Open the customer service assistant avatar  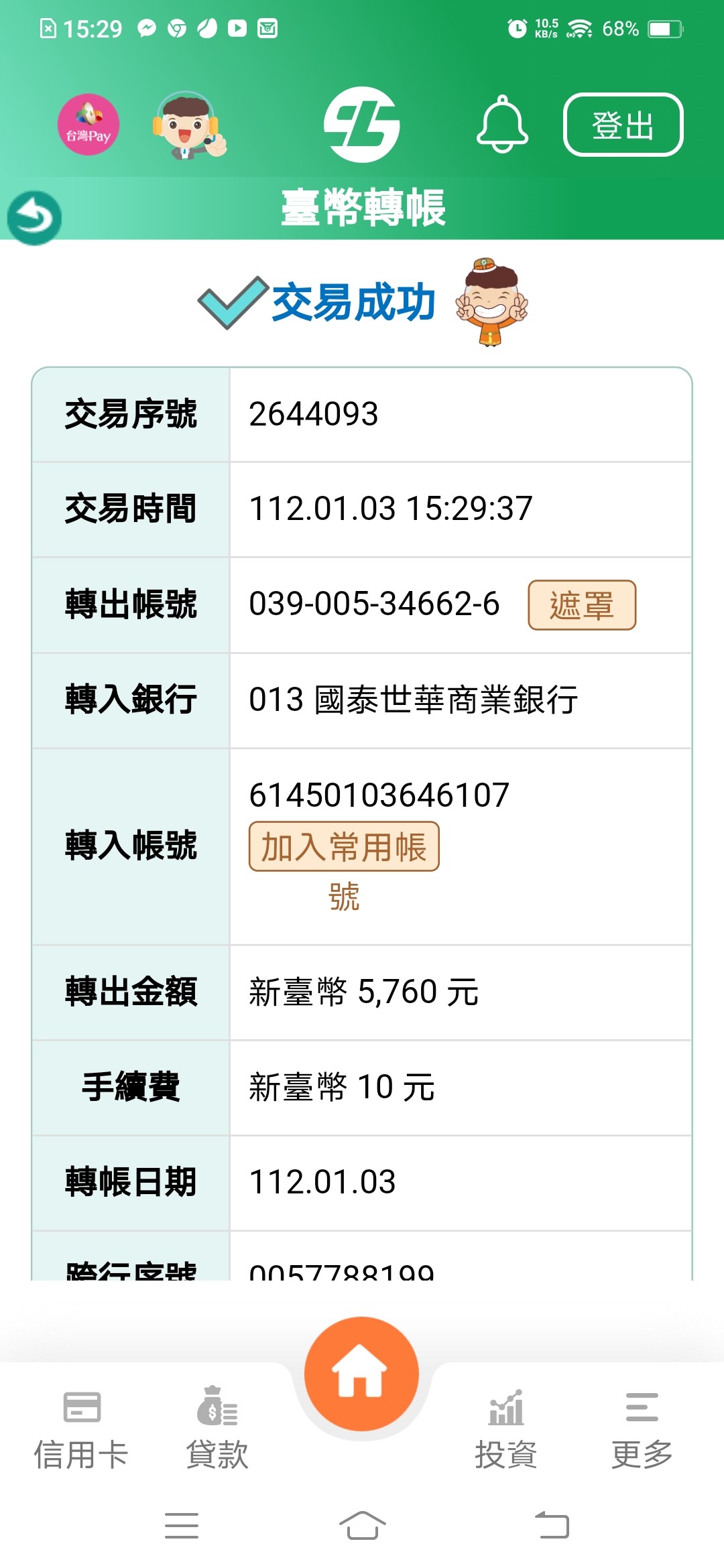tap(190, 125)
